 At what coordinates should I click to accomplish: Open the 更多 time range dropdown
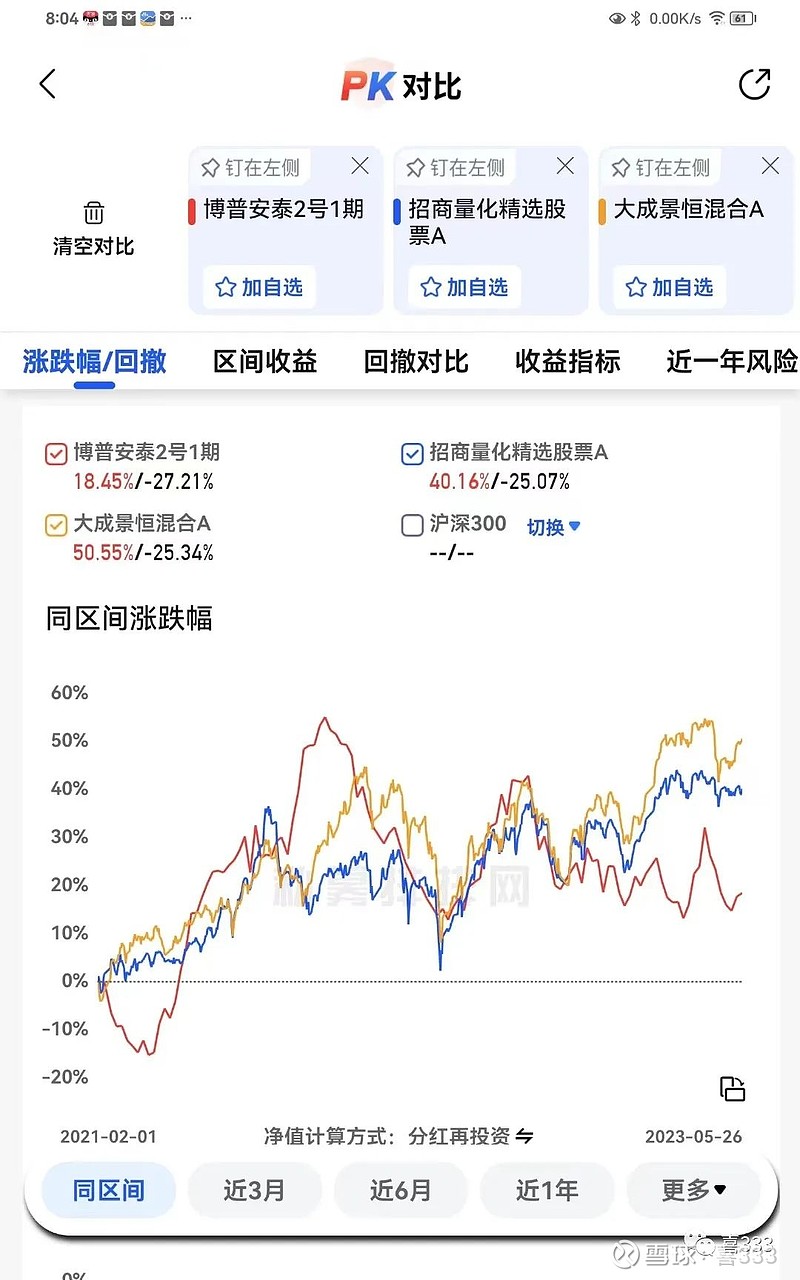693,1190
